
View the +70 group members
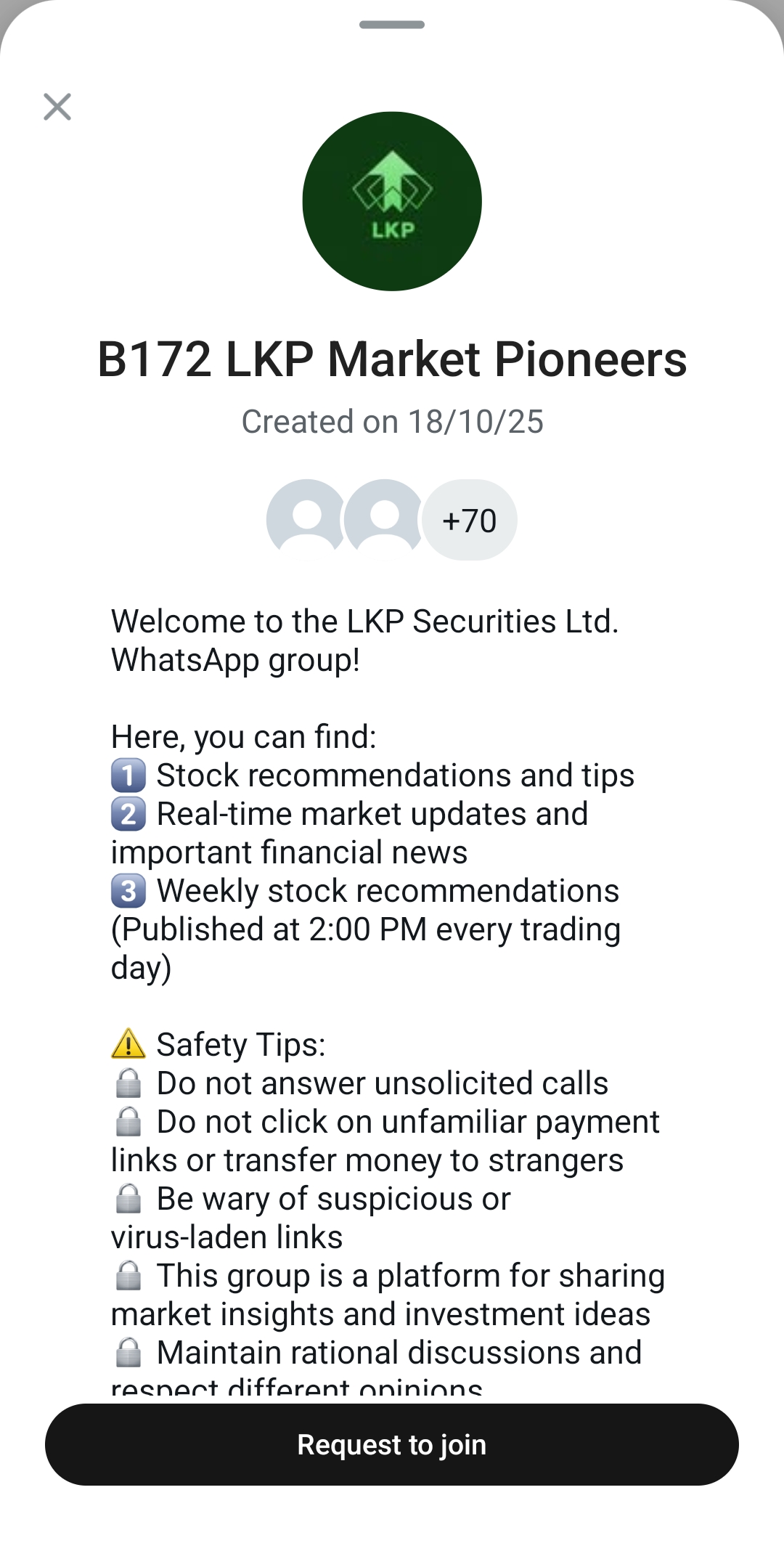click(x=470, y=520)
